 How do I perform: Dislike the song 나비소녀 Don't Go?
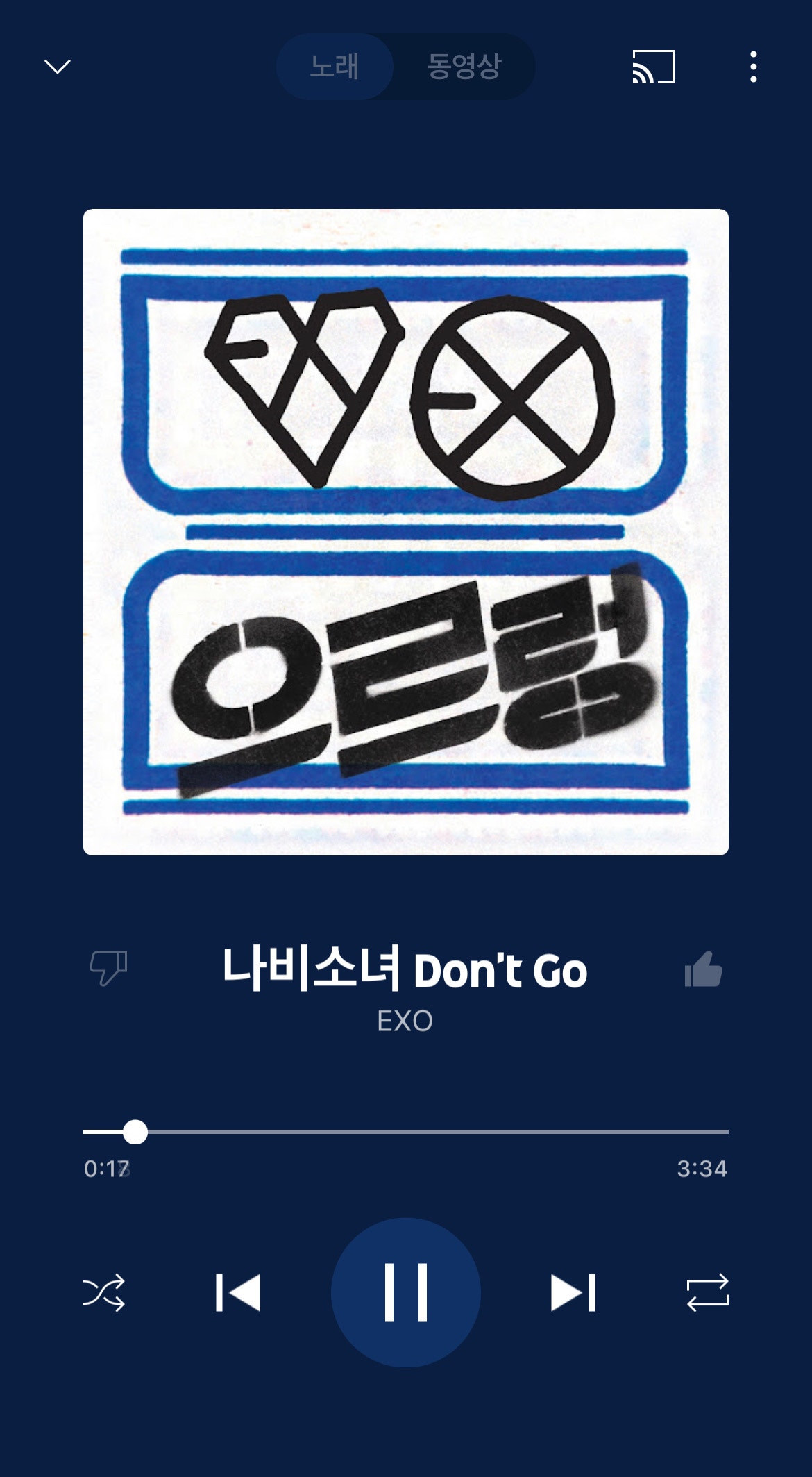(108, 967)
